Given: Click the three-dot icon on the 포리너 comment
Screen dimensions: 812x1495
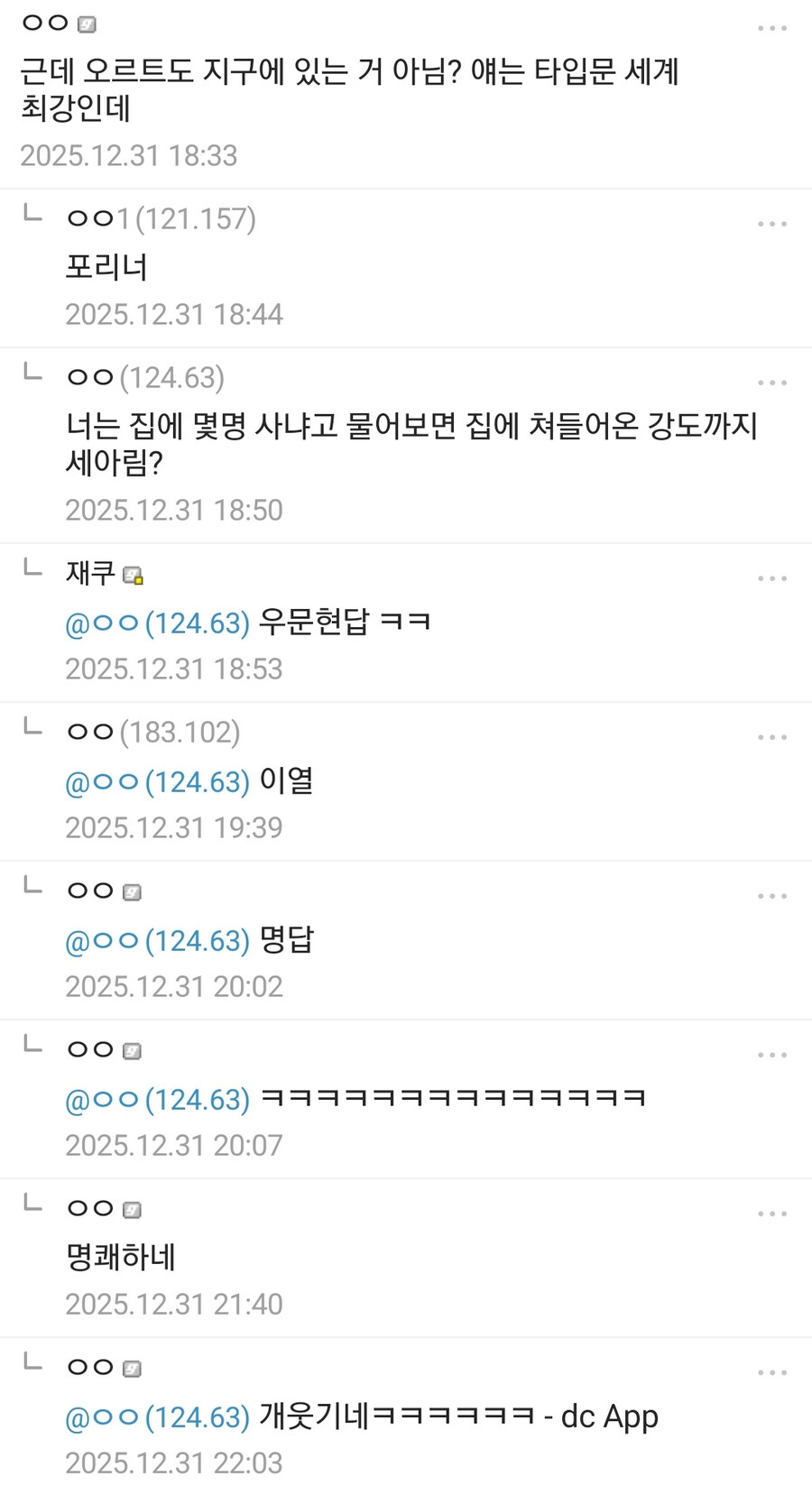Looking at the screenshot, I should point(772,217).
